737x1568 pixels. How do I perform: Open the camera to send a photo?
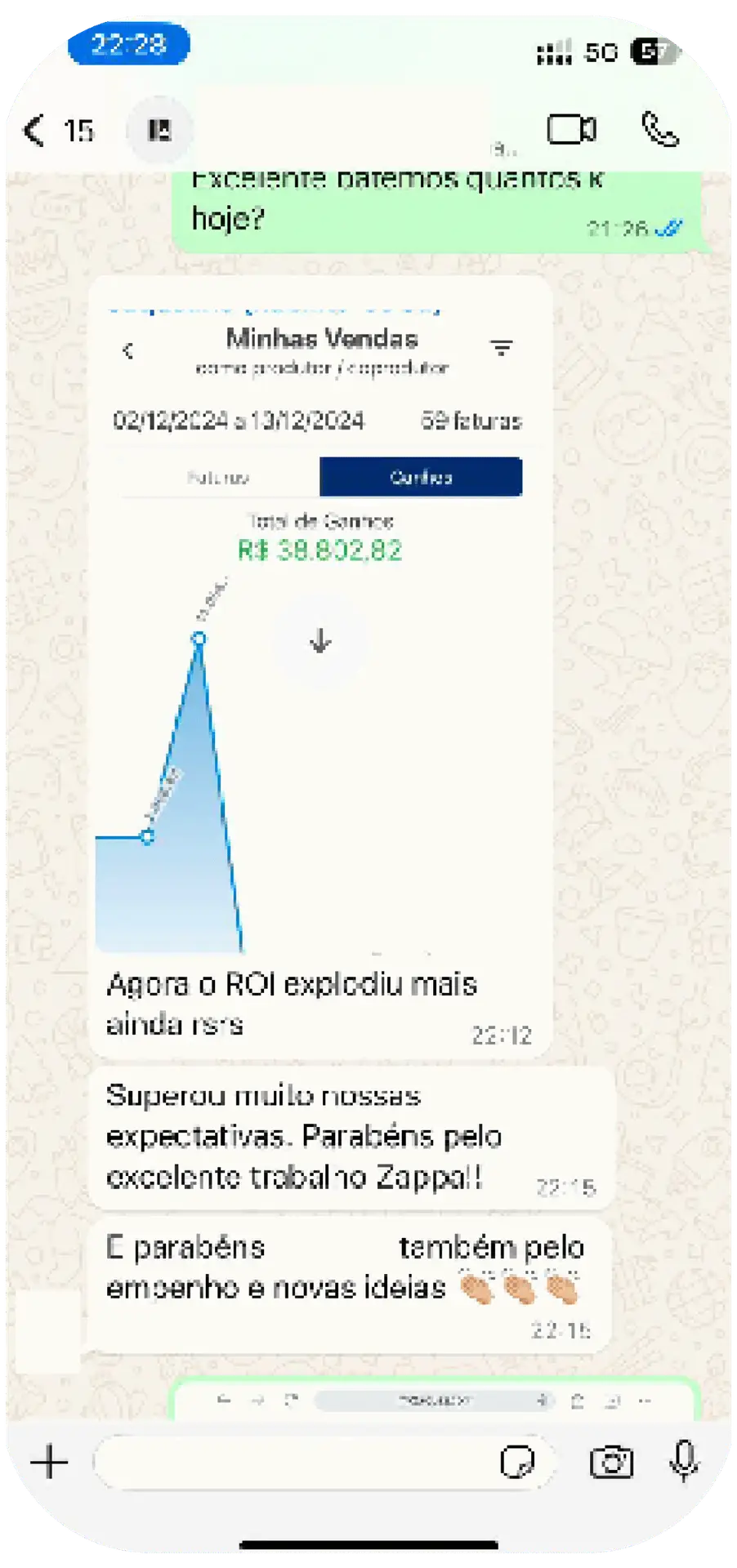tap(611, 1462)
